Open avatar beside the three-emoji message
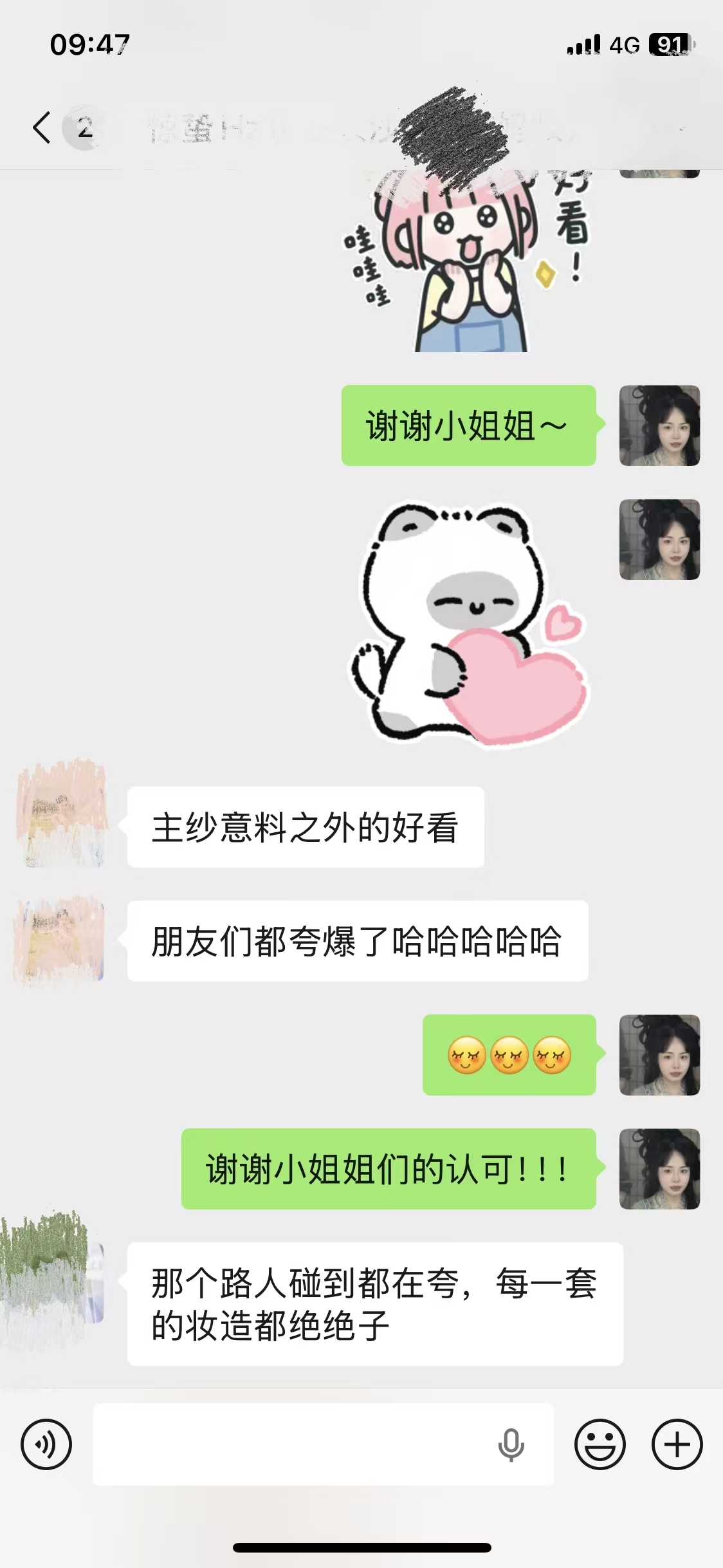Screen dimensions: 723x1568 [x=659, y=1055]
